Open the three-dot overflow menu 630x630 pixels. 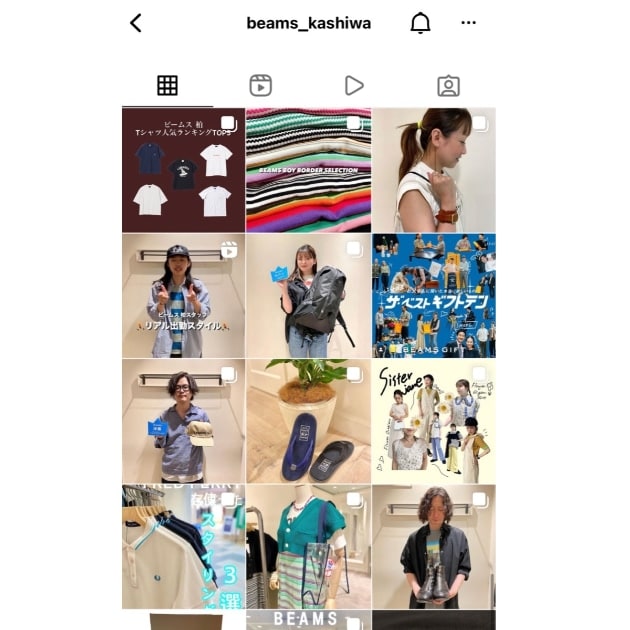pyautogui.click(x=468, y=23)
